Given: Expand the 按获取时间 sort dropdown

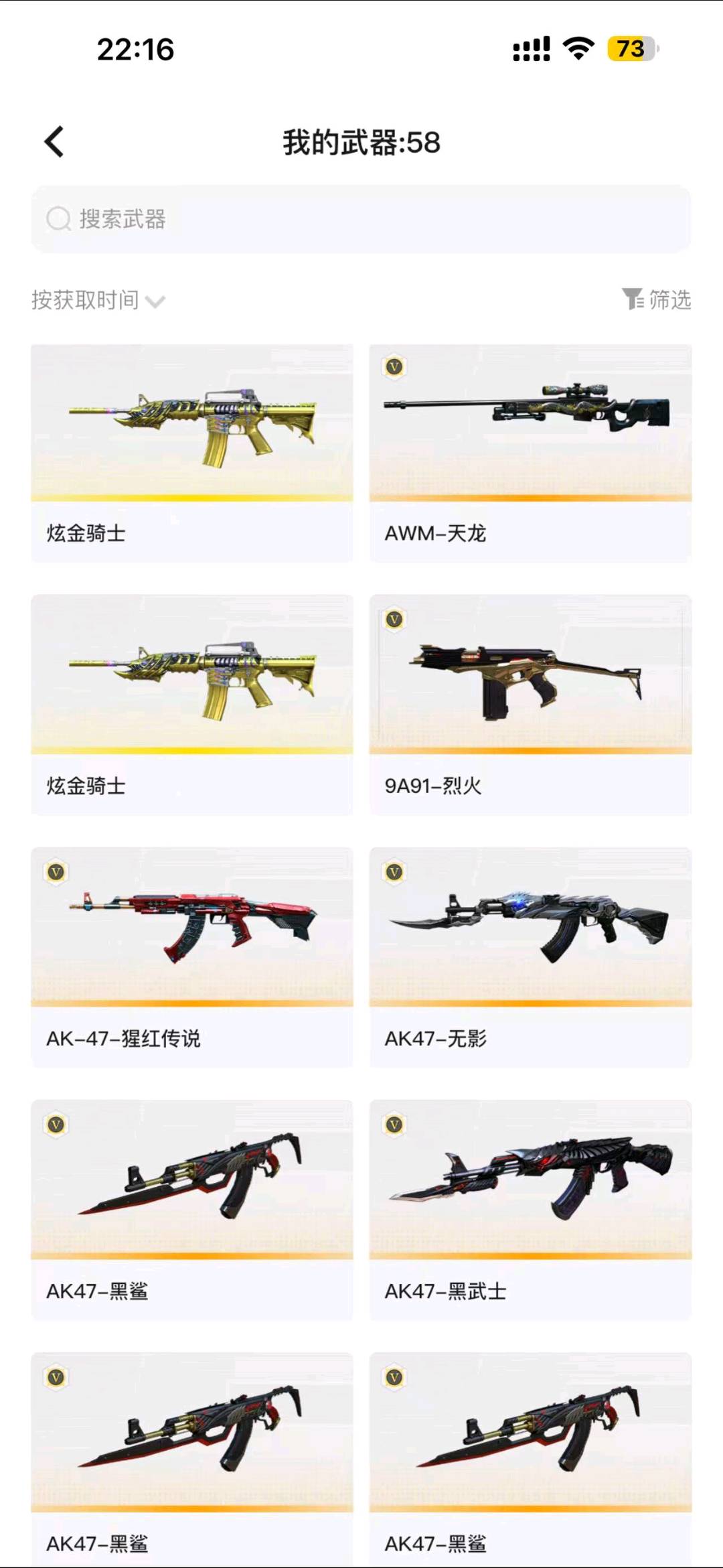Looking at the screenshot, I should 98,300.
